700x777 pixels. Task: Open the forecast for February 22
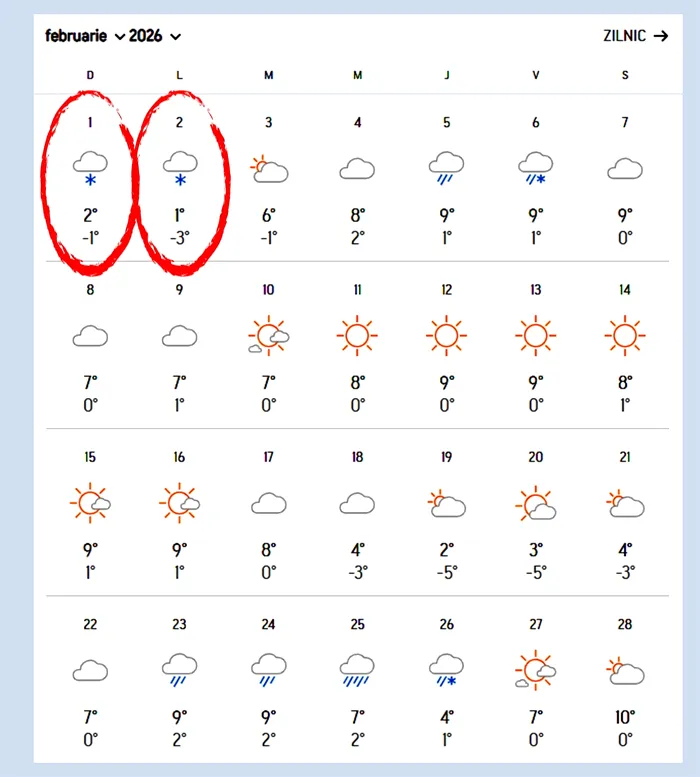tap(90, 678)
